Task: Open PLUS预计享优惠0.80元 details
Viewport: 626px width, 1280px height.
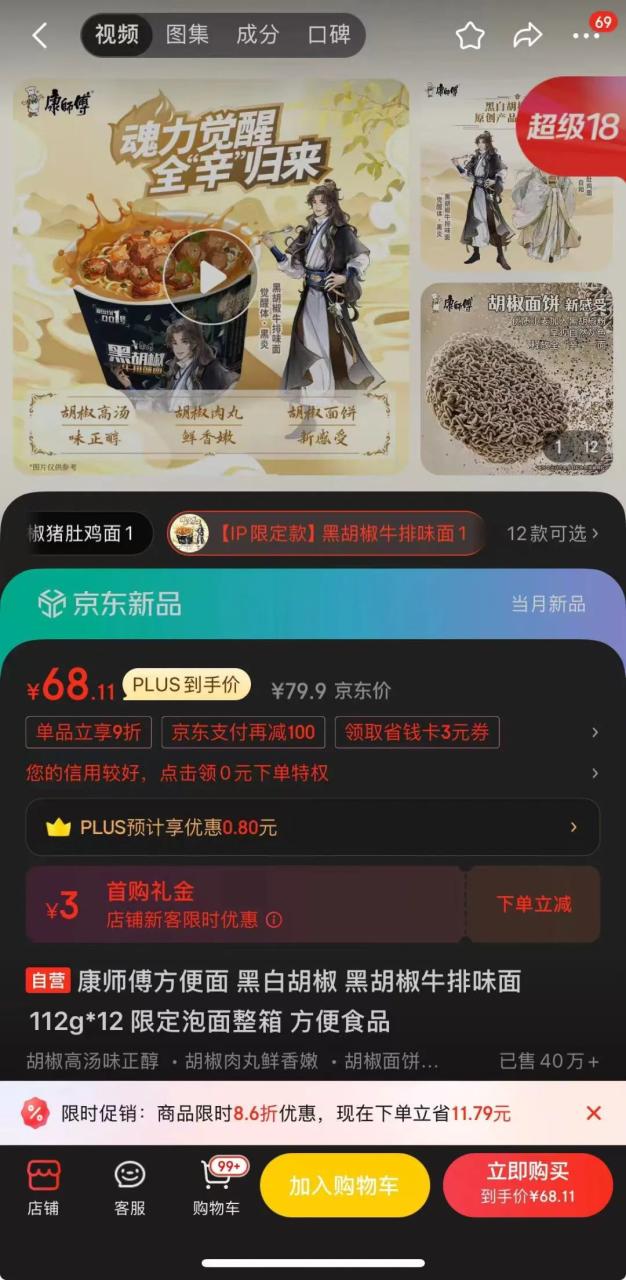Action: [x=312, y=827]
